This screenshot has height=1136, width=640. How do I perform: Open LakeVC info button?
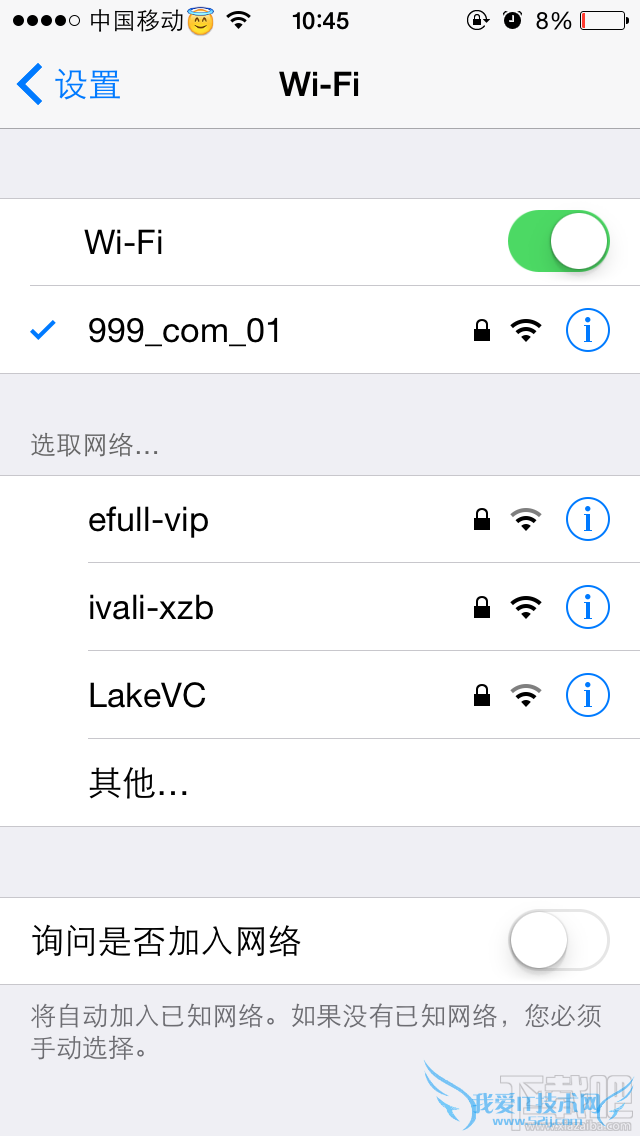coord(588,695)
